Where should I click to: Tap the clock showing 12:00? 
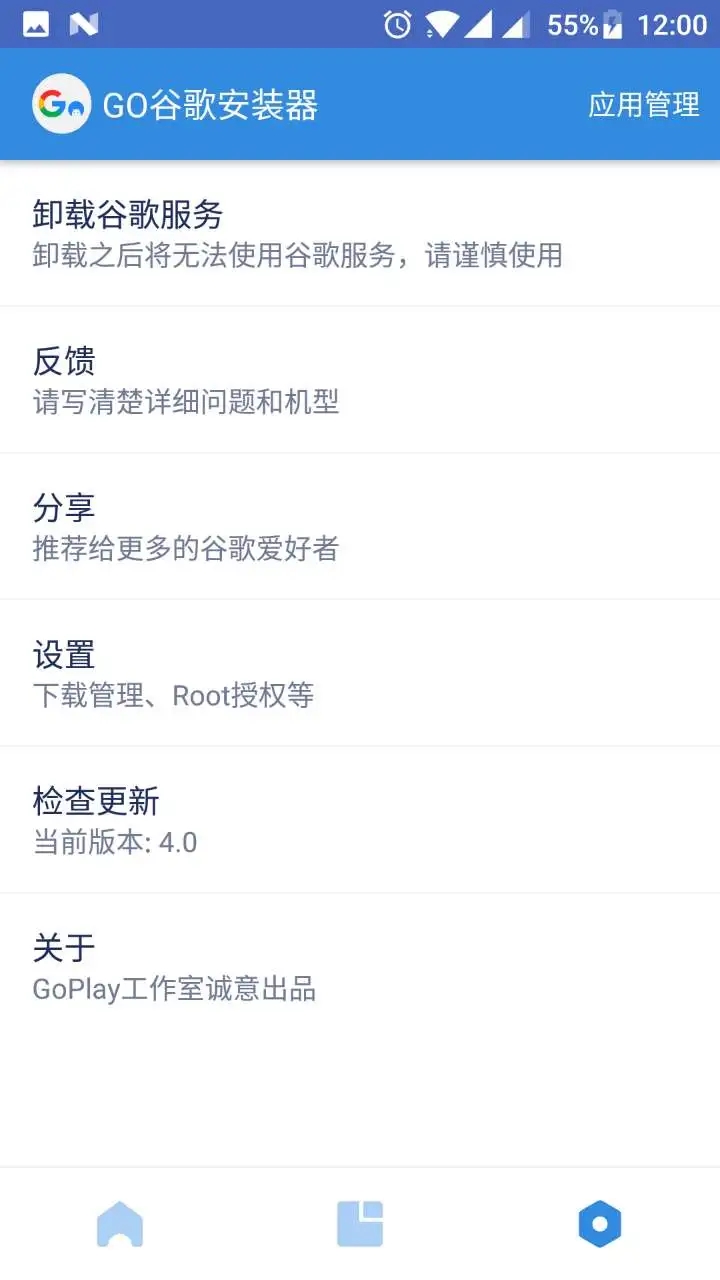point(674,23)
